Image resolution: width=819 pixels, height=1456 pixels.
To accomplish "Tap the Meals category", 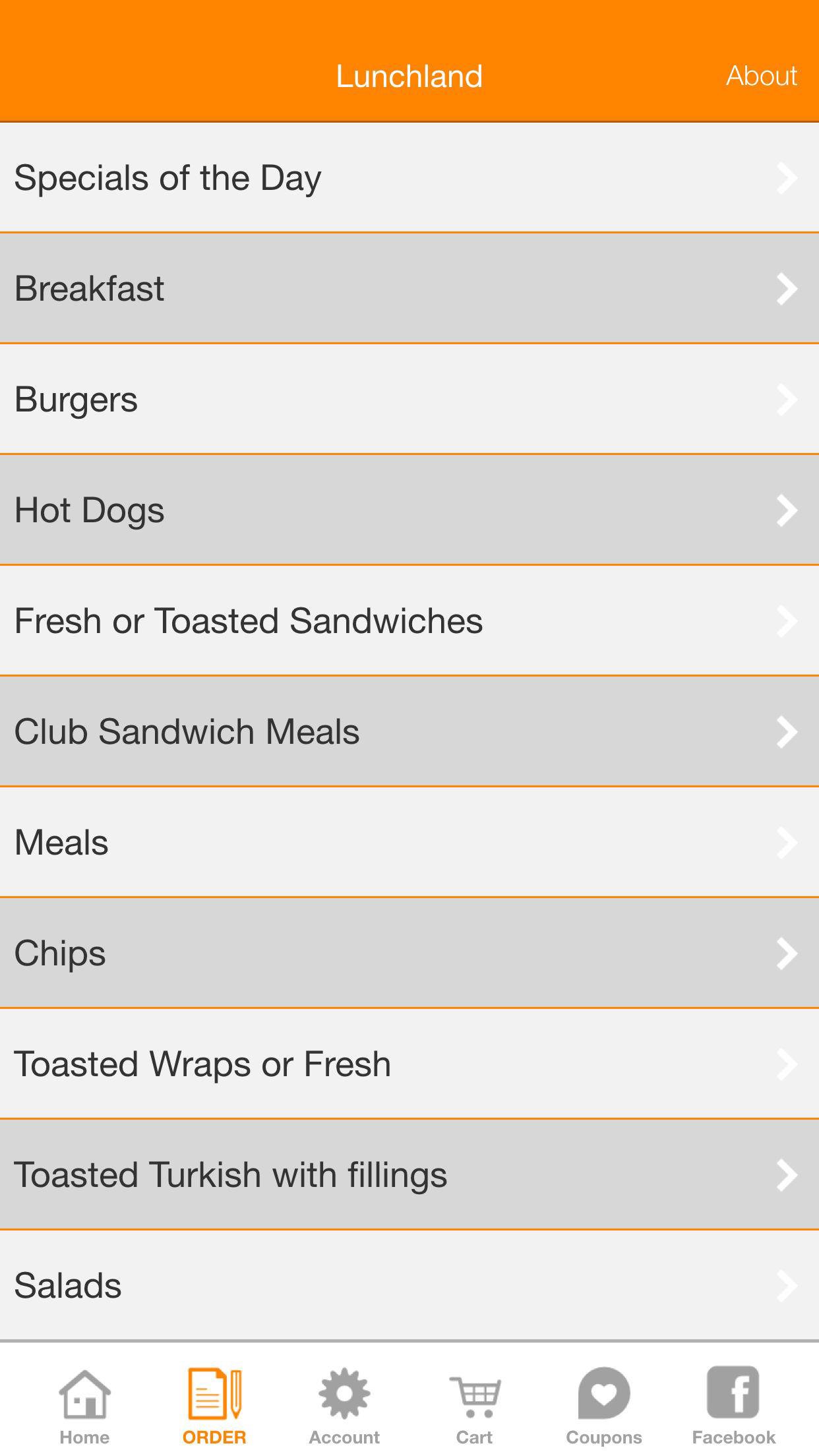I will pos(409,842).
